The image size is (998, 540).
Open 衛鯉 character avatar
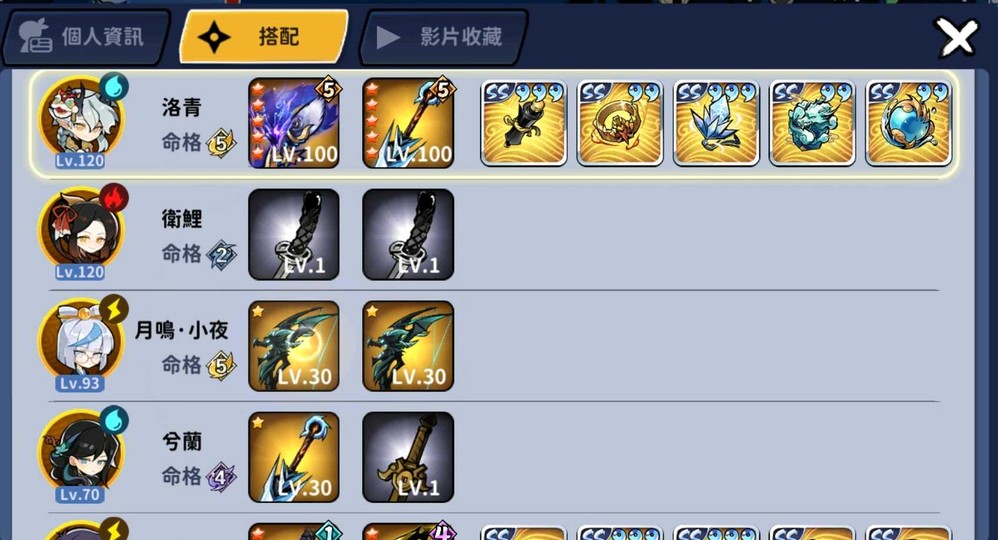(81, 234)
